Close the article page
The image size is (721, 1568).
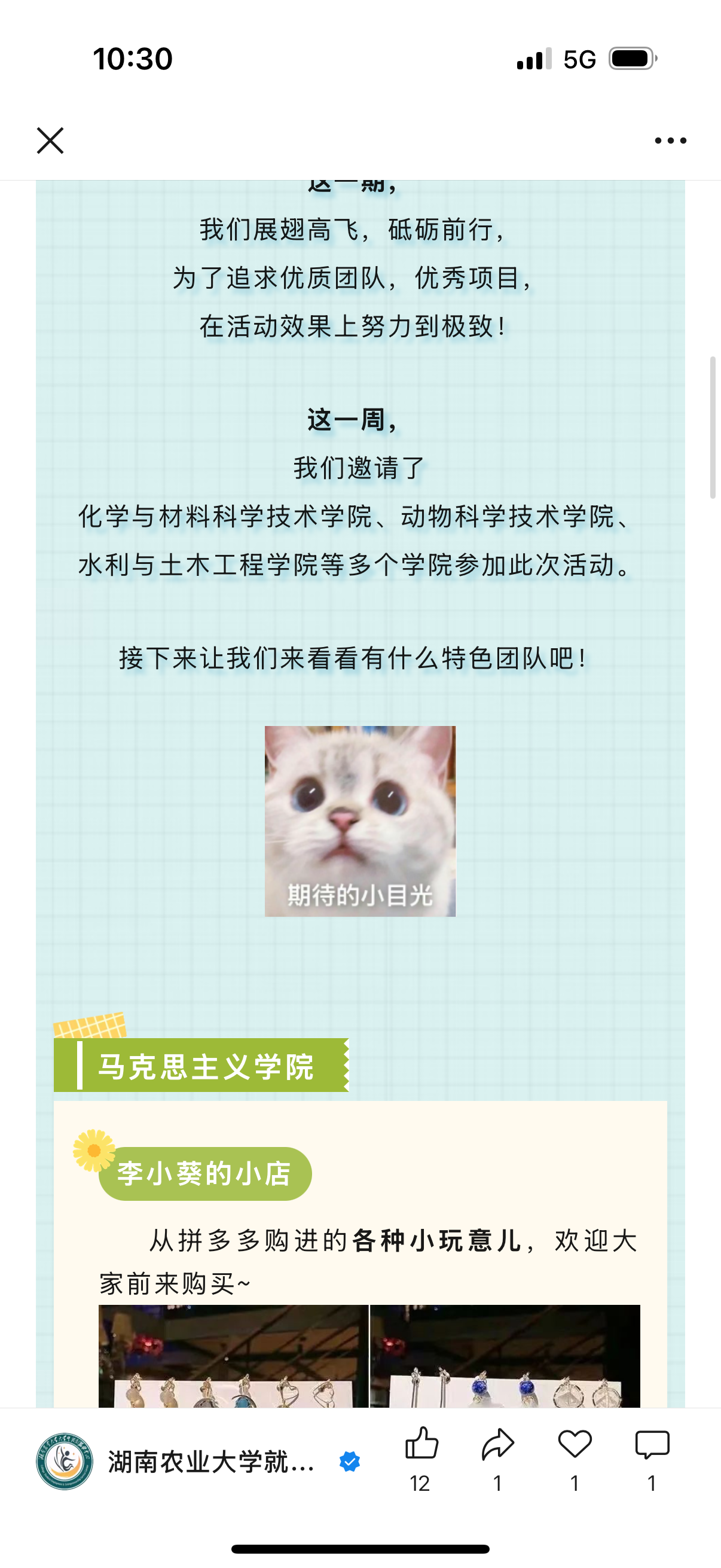pyautogui.click(x=50, y=141)
